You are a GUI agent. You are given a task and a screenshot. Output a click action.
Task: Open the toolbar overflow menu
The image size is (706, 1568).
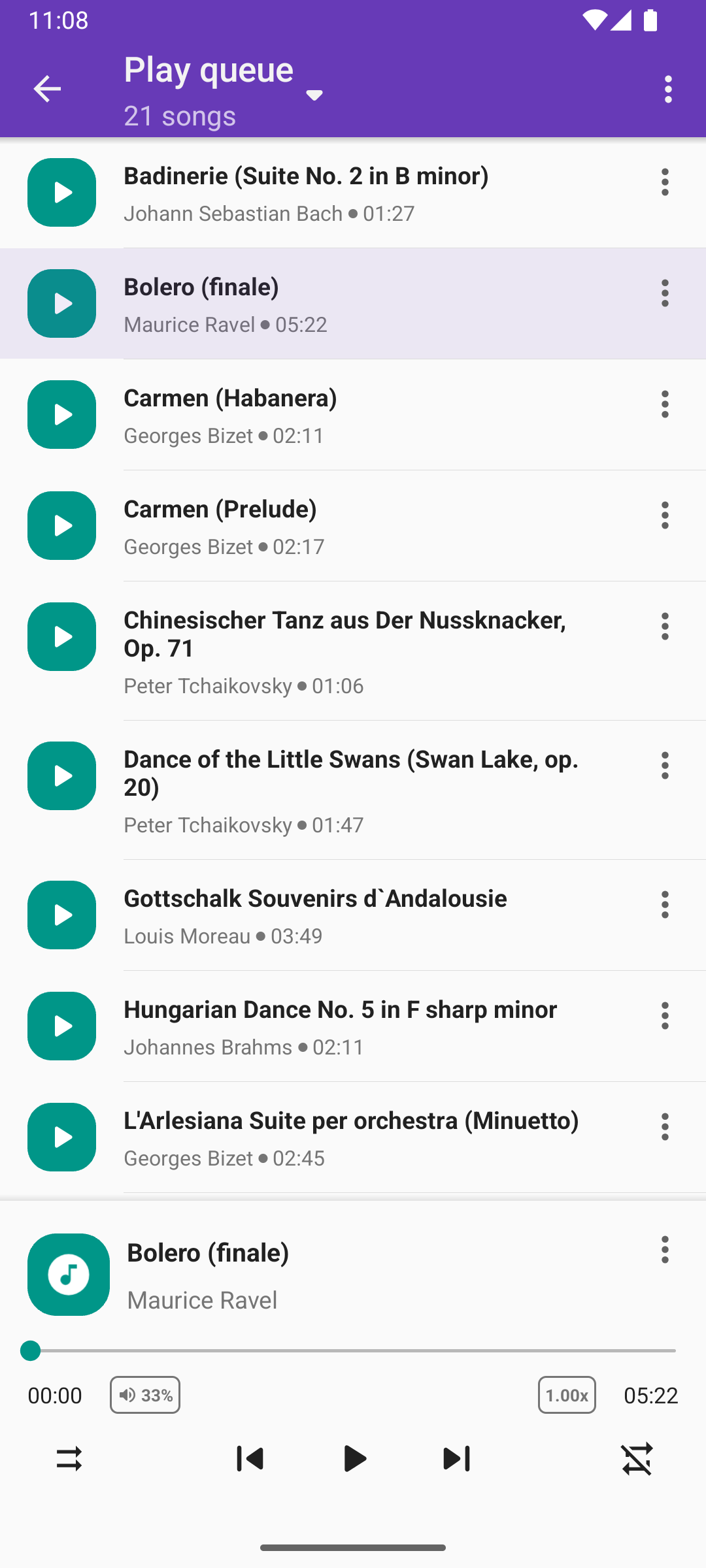[667, 89]
